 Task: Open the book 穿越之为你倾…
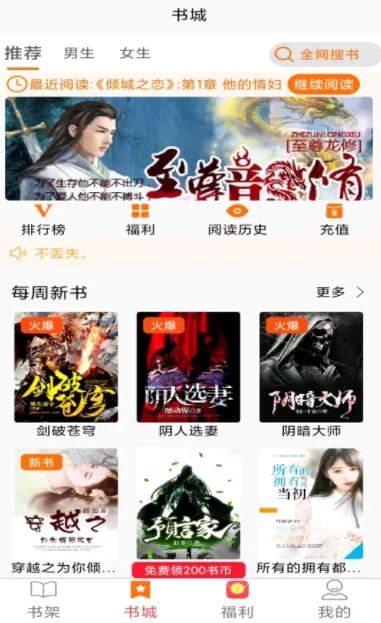pyautogui.click(x=64, y=511)
